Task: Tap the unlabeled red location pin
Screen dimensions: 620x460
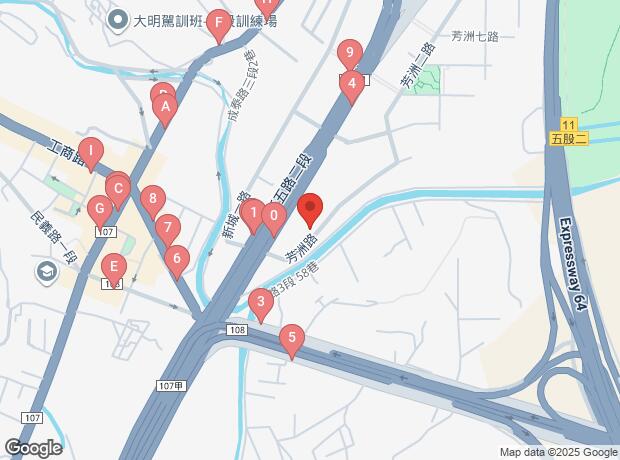Action: (x=310, y=207)
